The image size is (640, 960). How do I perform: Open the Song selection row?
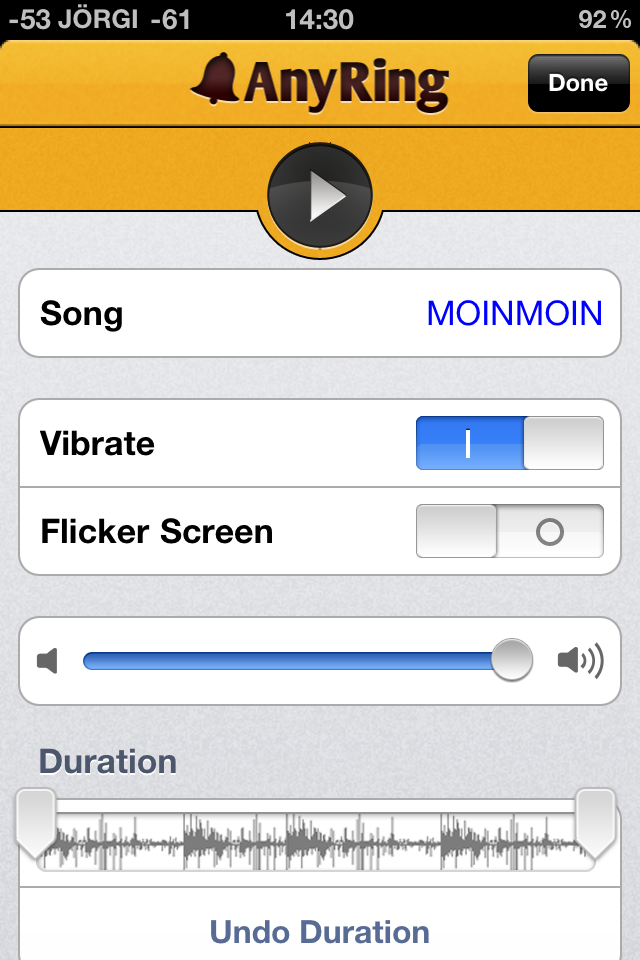pyautogui.click(x=320, y=314)
